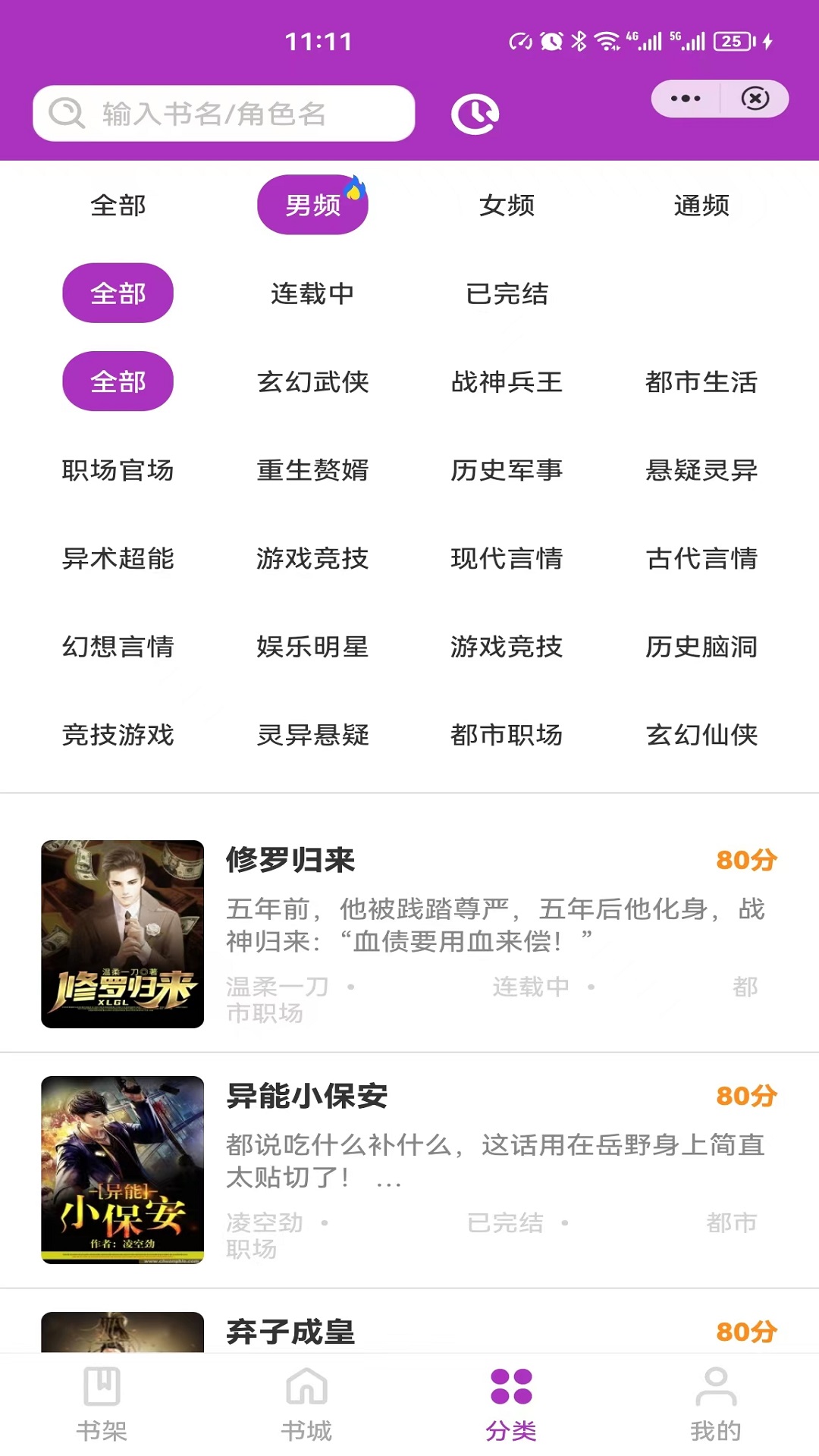The height and width of the screenshot is (1456, 819).
Task: Tap the search magnifier icon
Action: pyautogui.click(x=67, y=112)
